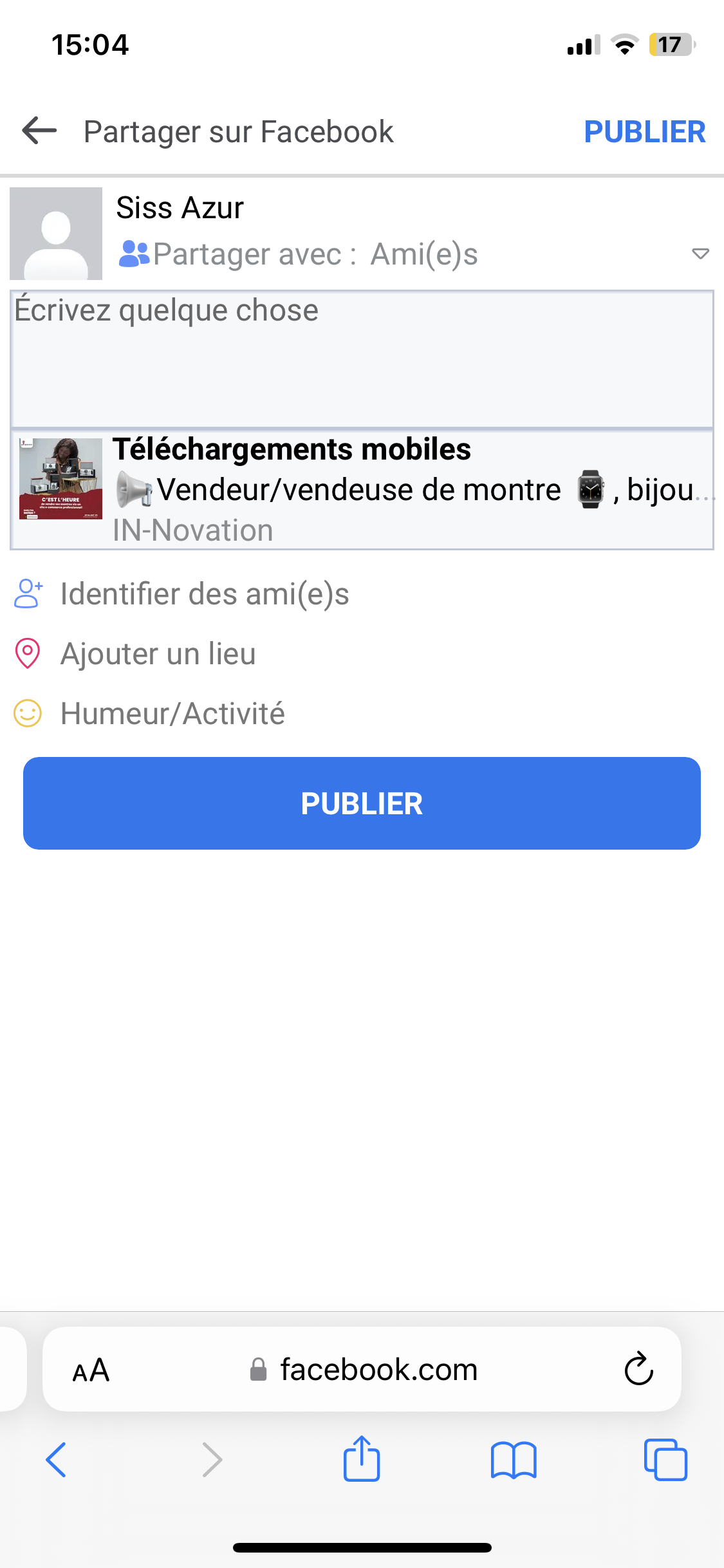
Task: Open the AA reader options in Safari
Action: coord(91,1370)
